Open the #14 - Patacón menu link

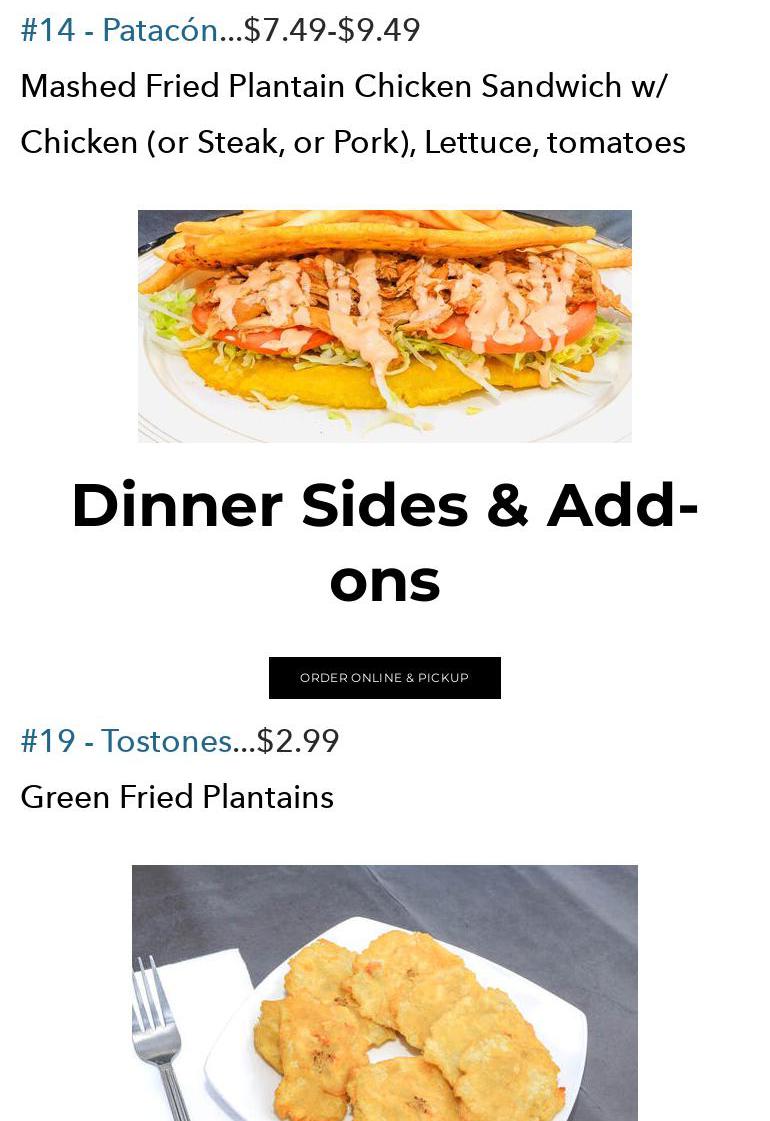tap(119, 30)
